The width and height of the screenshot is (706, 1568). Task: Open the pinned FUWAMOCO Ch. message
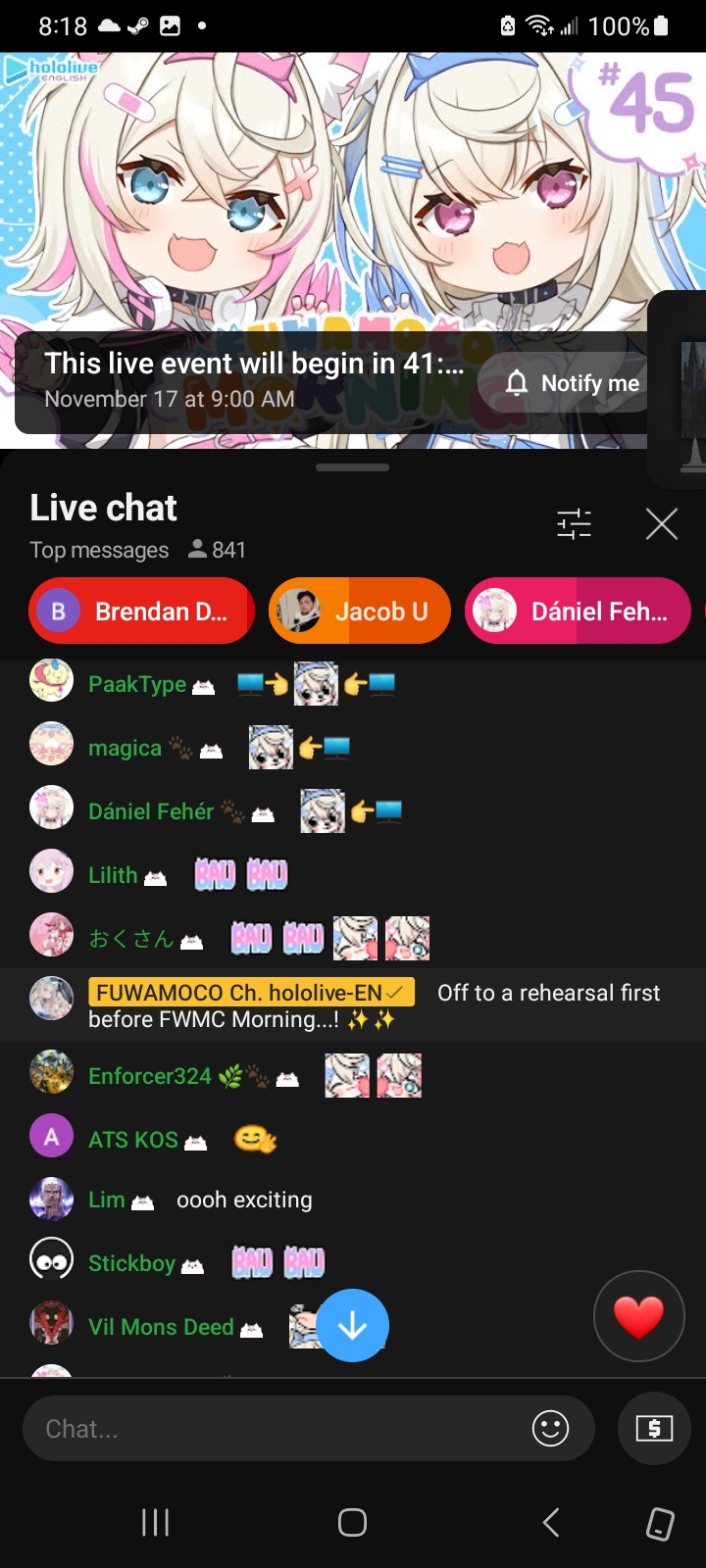(353, 1005)
